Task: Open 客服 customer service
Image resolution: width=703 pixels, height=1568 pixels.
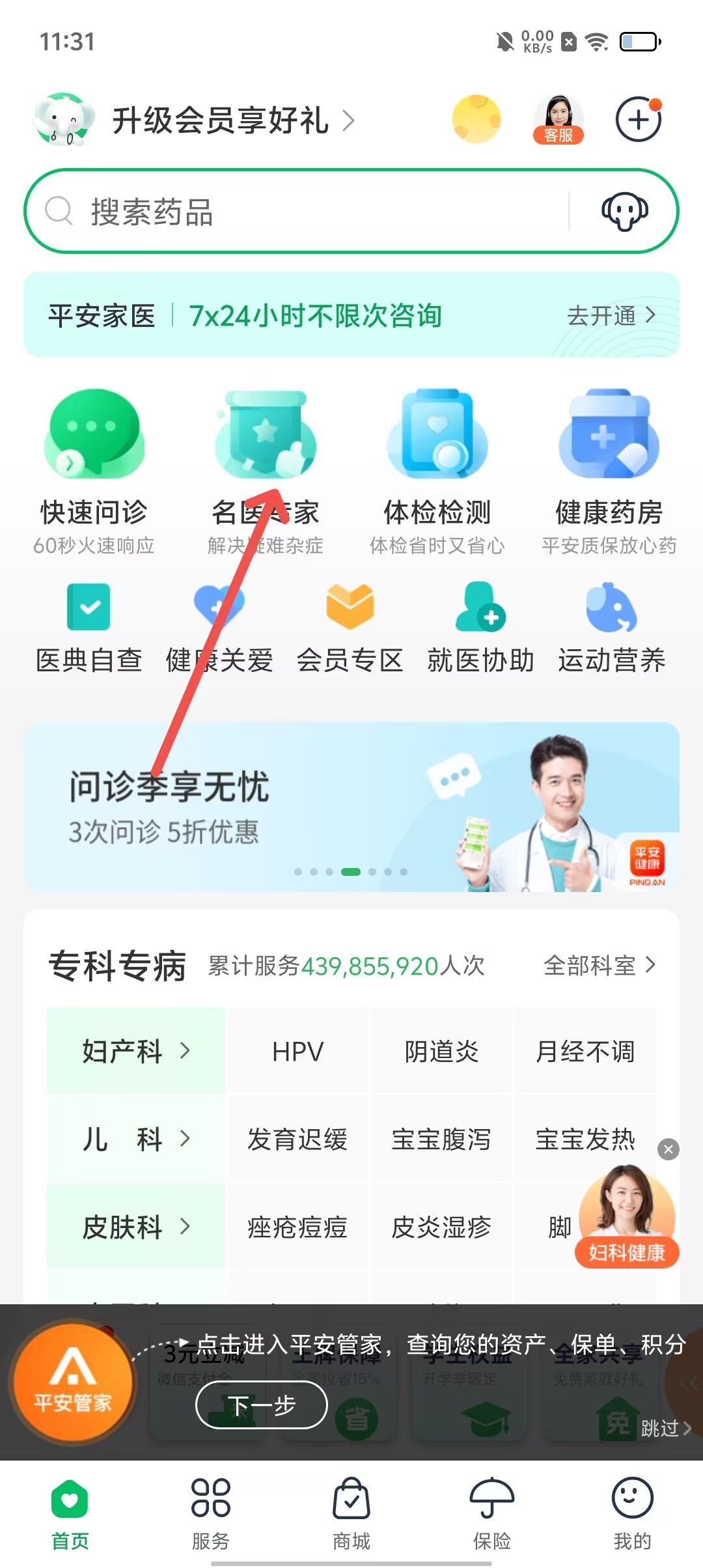Action: [x=558, y=120]
